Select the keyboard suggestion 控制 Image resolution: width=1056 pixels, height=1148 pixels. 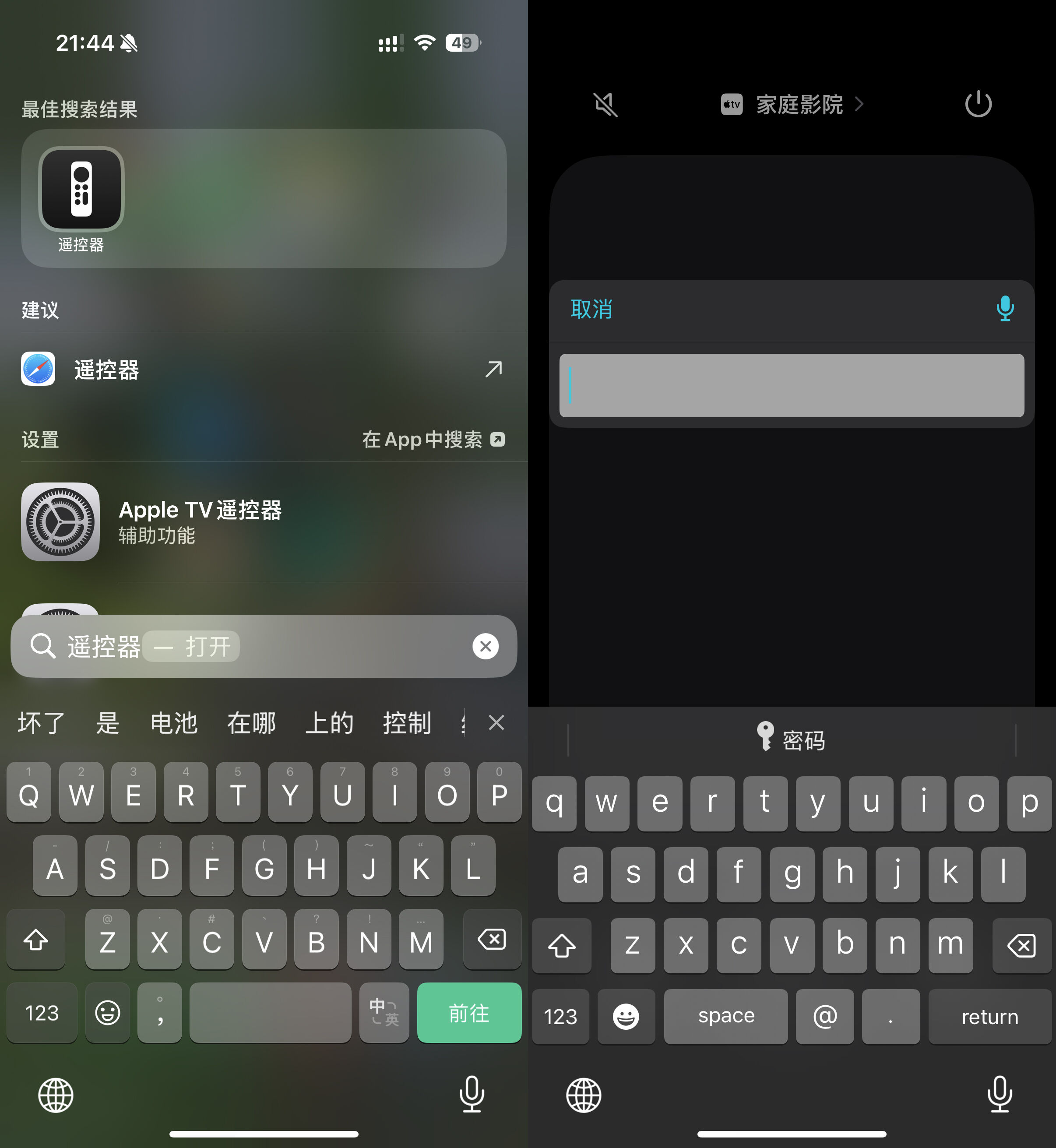[x=407, y=723]
